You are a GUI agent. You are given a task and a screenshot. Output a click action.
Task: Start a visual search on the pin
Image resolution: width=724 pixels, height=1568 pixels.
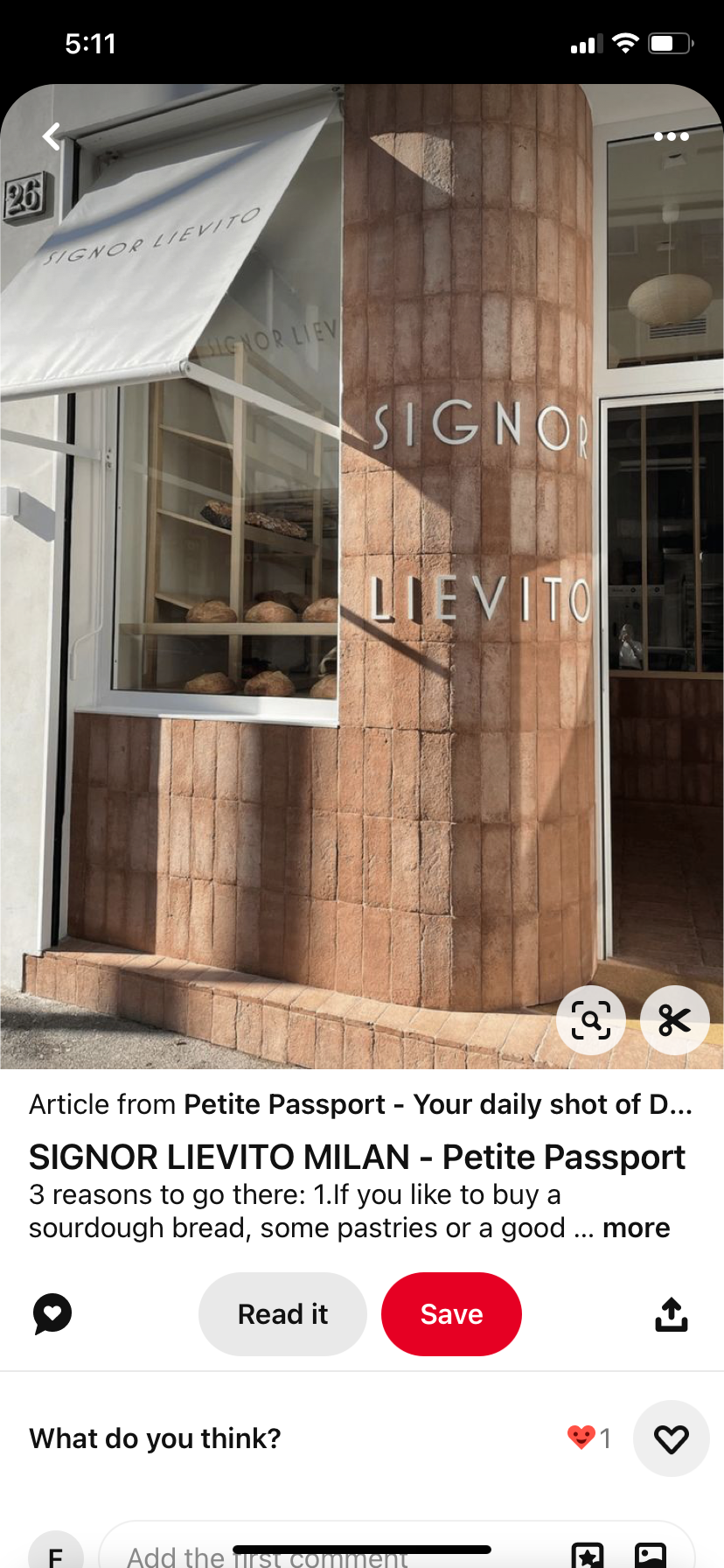(x=591, y=1020)
